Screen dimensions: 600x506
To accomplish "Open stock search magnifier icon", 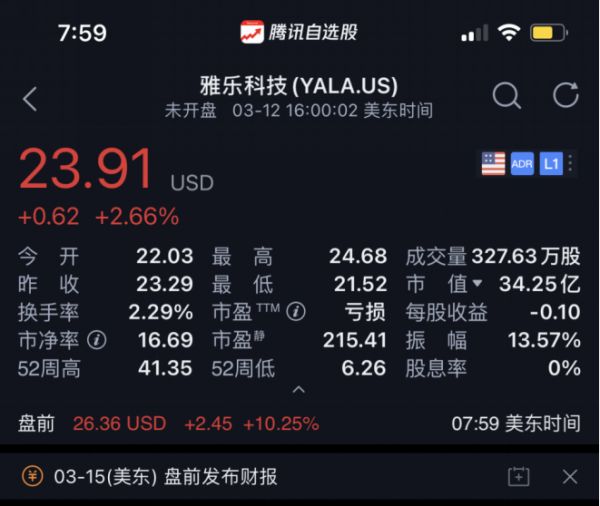I will (507, 96).
